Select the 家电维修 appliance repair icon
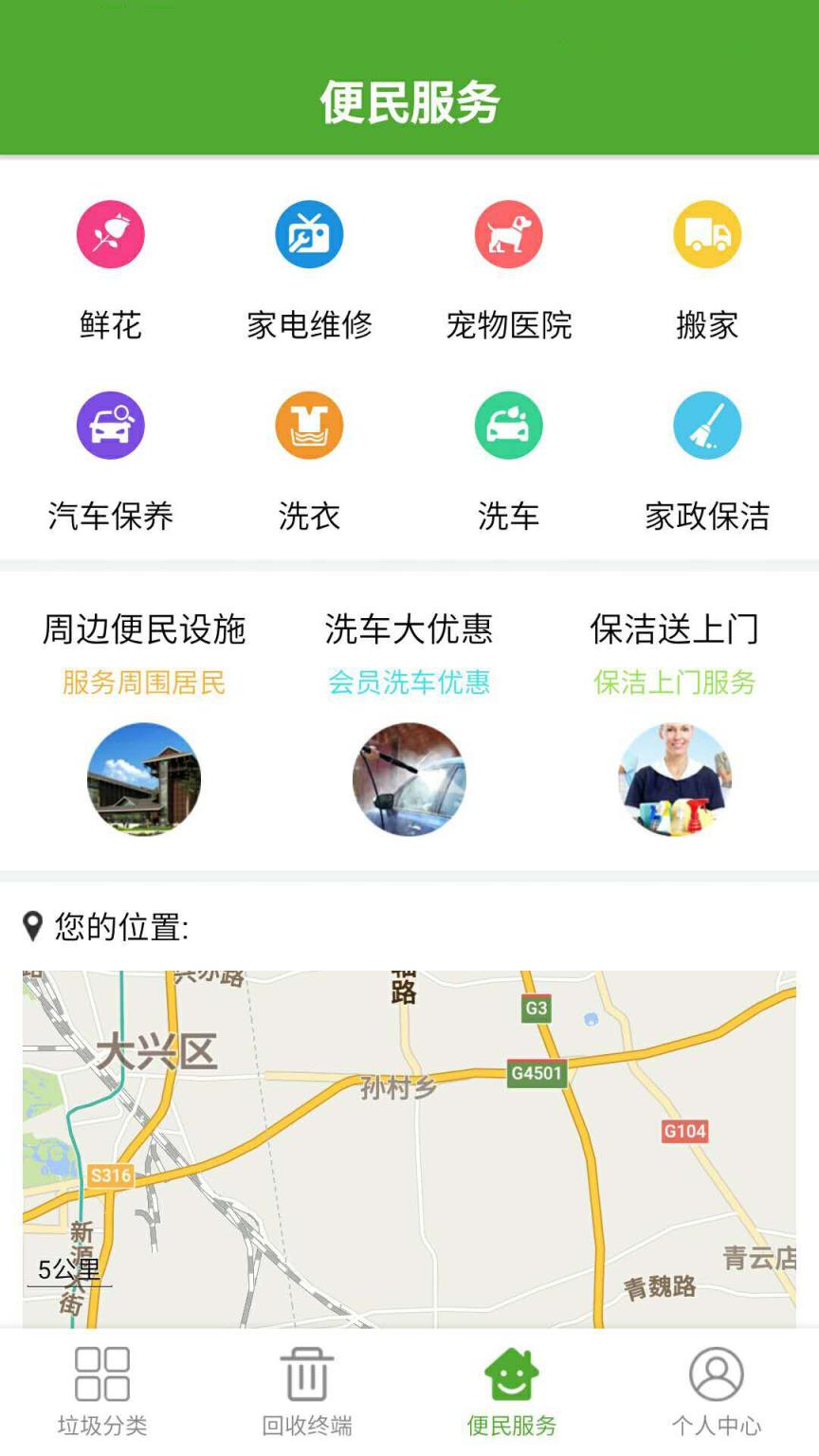Image resolution: width=819 pixels, height=1456 pixels. [309, 233]
